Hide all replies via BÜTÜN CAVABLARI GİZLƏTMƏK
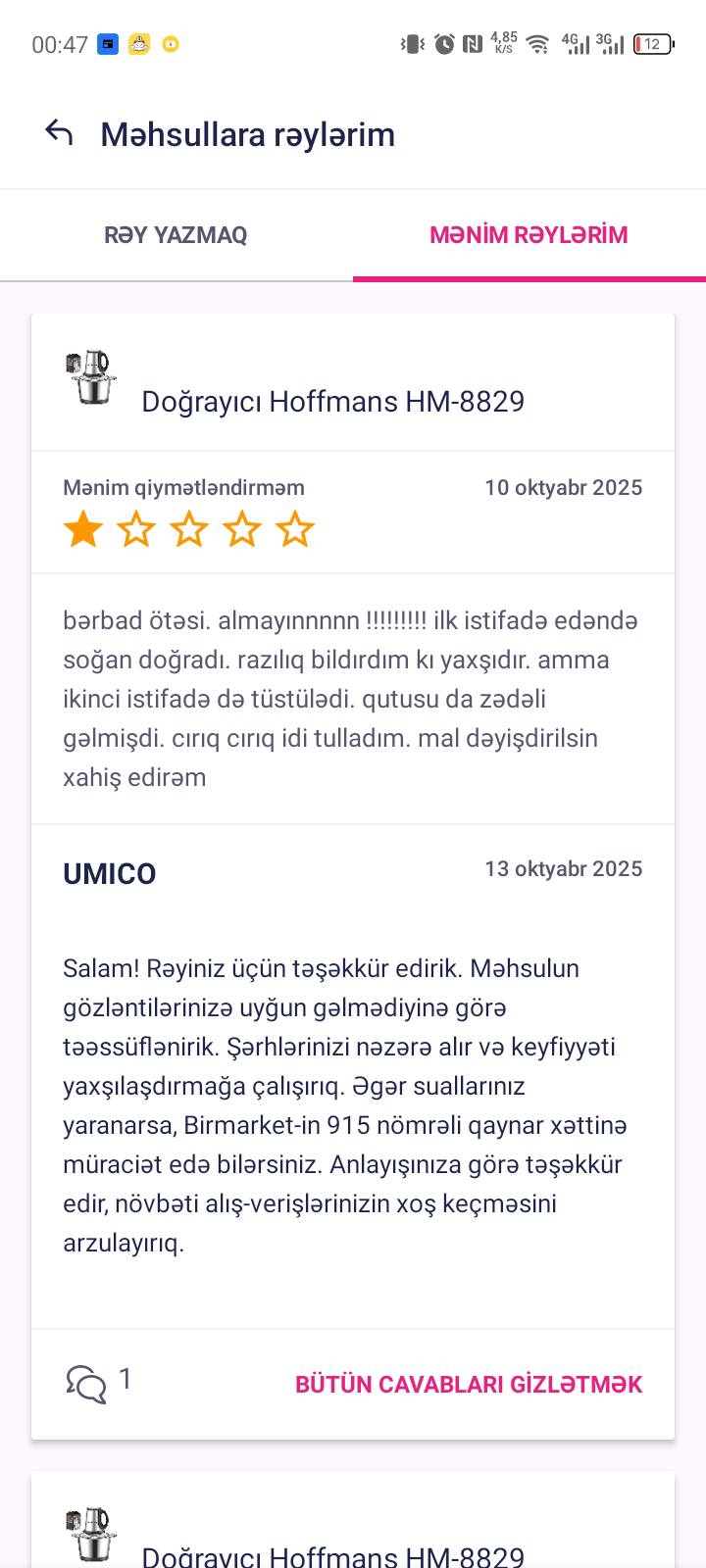Viewport: 706px width, 1568px height. 469,1385
